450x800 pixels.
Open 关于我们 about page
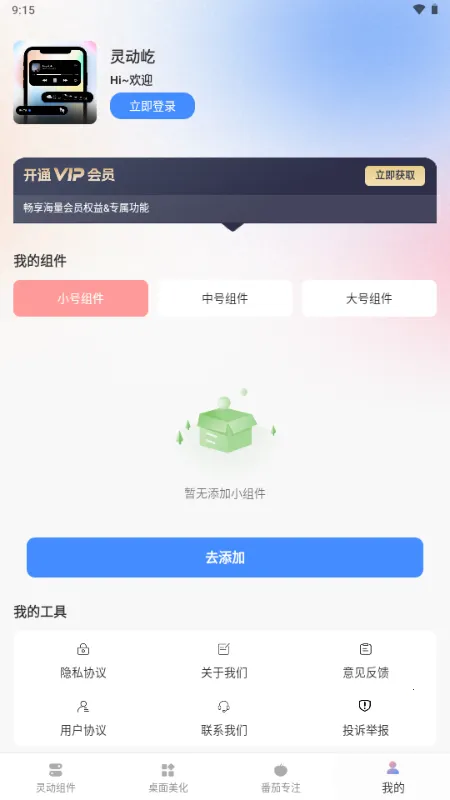(x=224, y=661)
